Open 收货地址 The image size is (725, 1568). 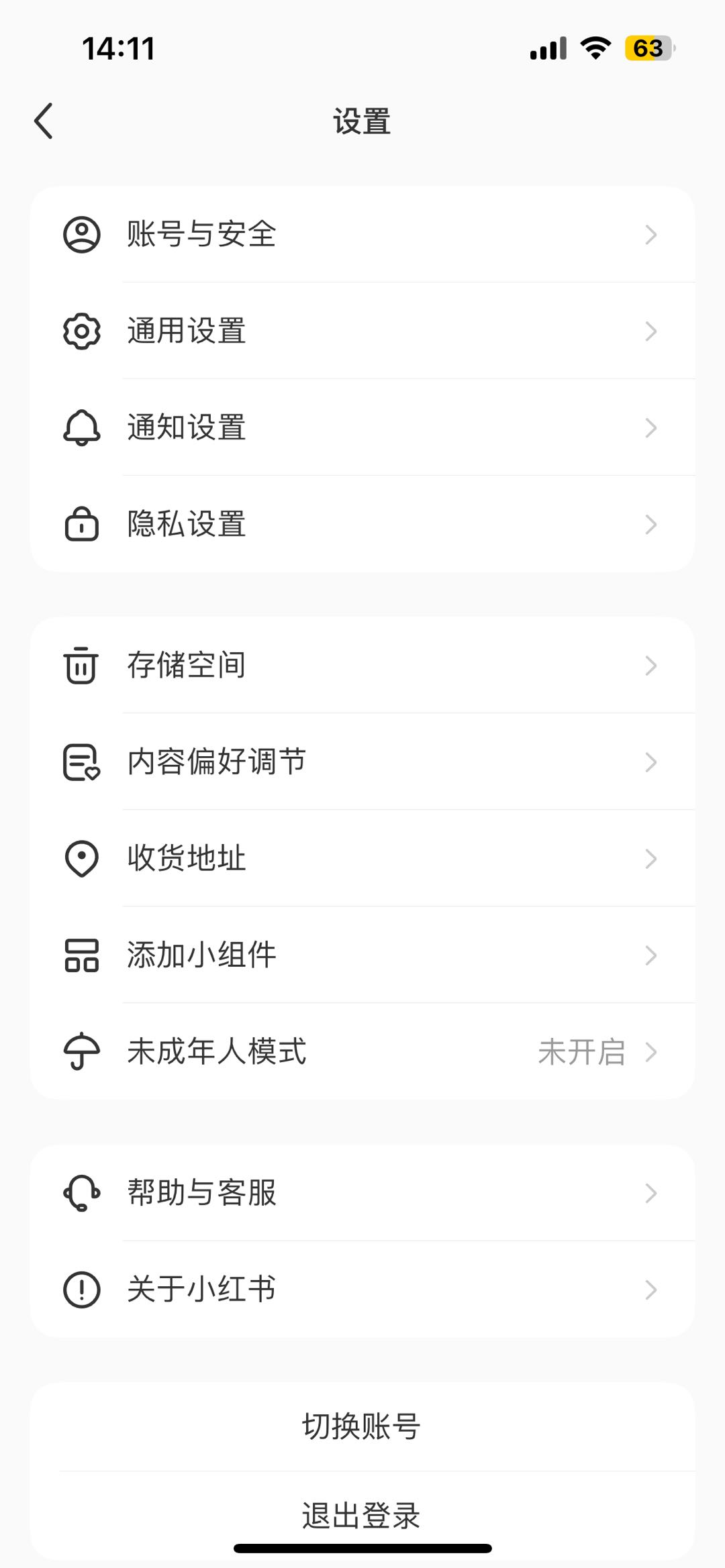362,858
